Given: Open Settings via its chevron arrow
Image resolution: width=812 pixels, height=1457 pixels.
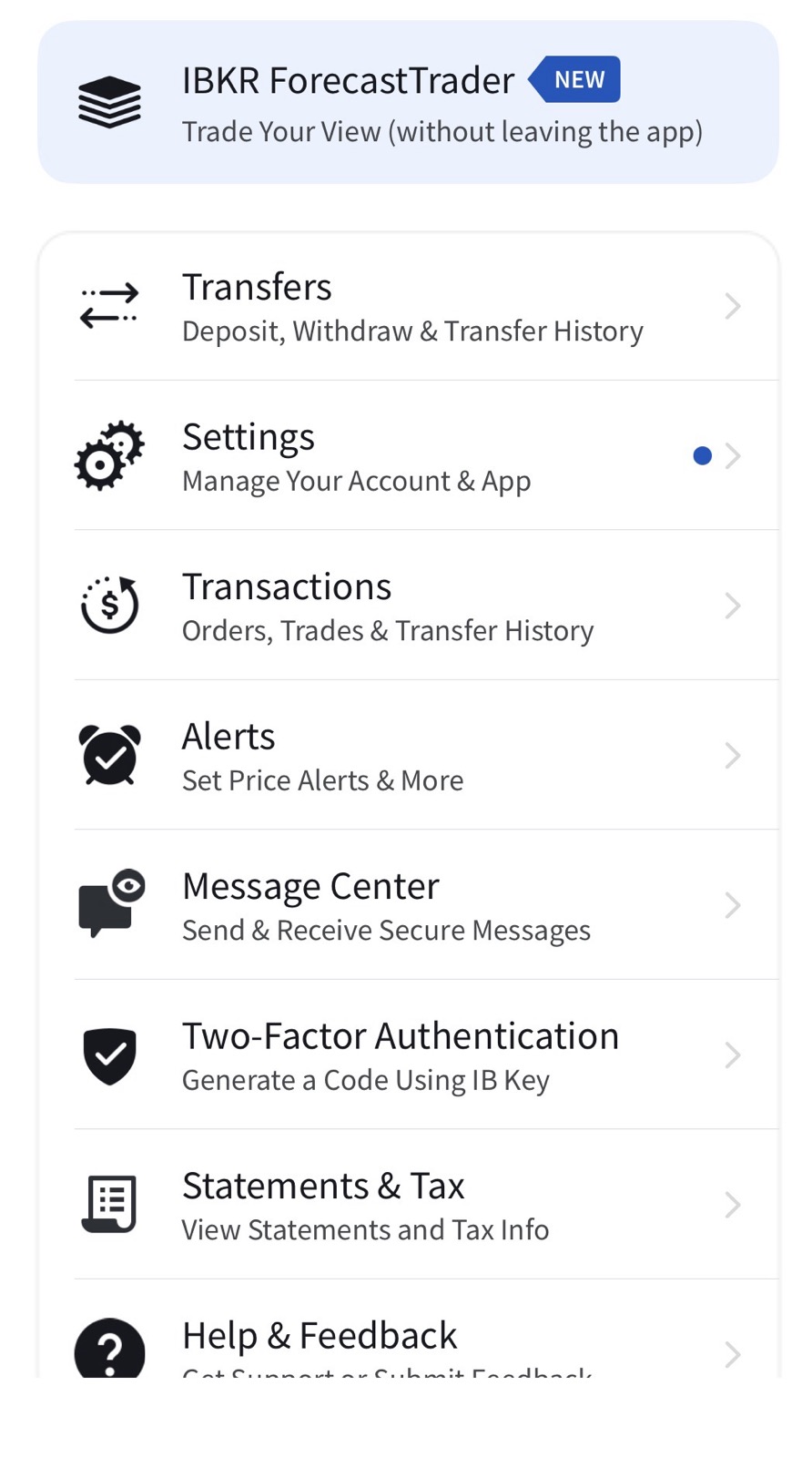Looking at the screenshot, I should [x=734, y=455].
